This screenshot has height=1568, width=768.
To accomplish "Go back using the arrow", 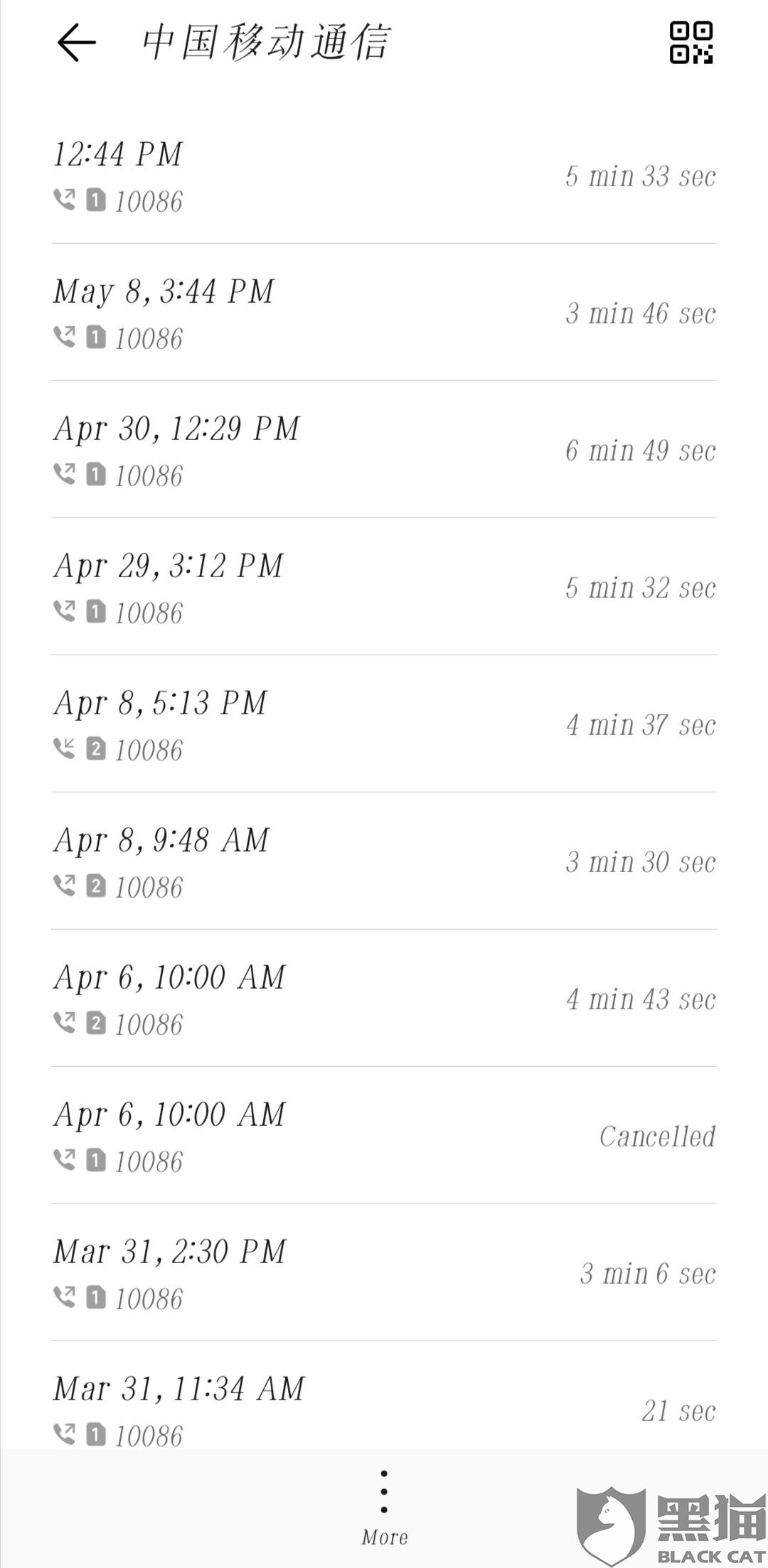I will point(76,43).
